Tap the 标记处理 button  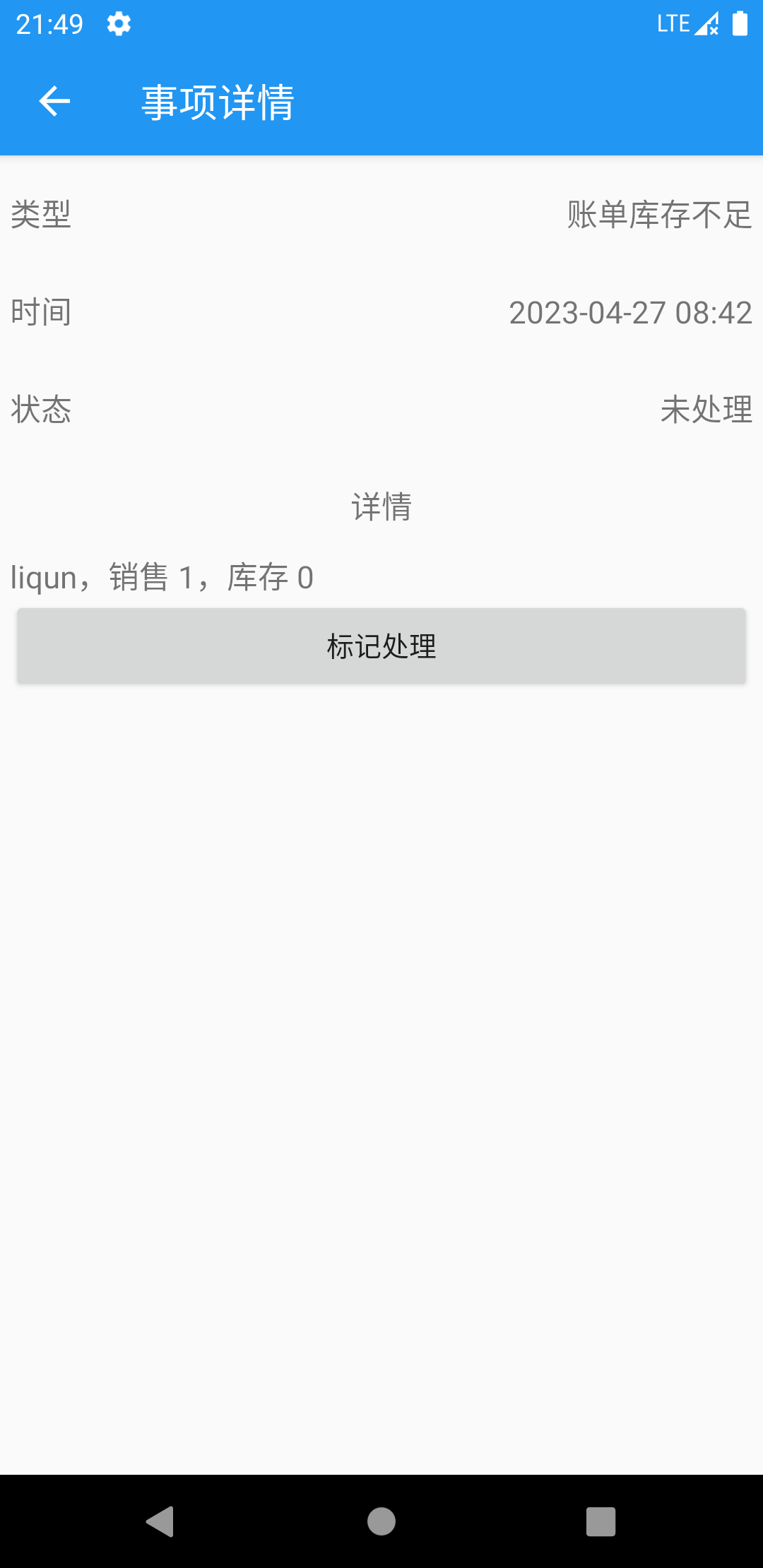(x=381, y=646)
